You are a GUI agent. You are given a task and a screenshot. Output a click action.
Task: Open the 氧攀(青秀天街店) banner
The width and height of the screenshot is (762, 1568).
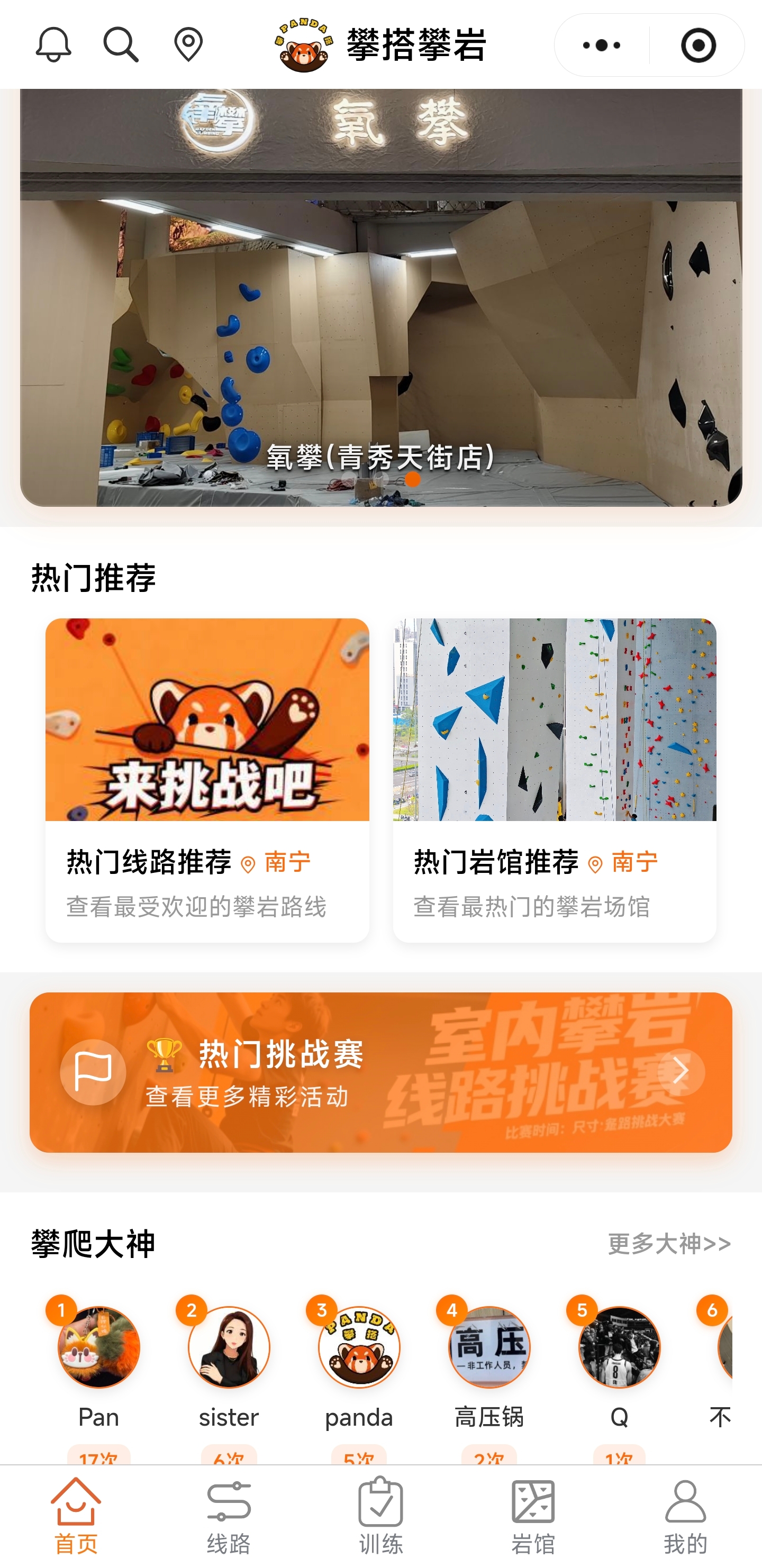[x=380, y=298]
